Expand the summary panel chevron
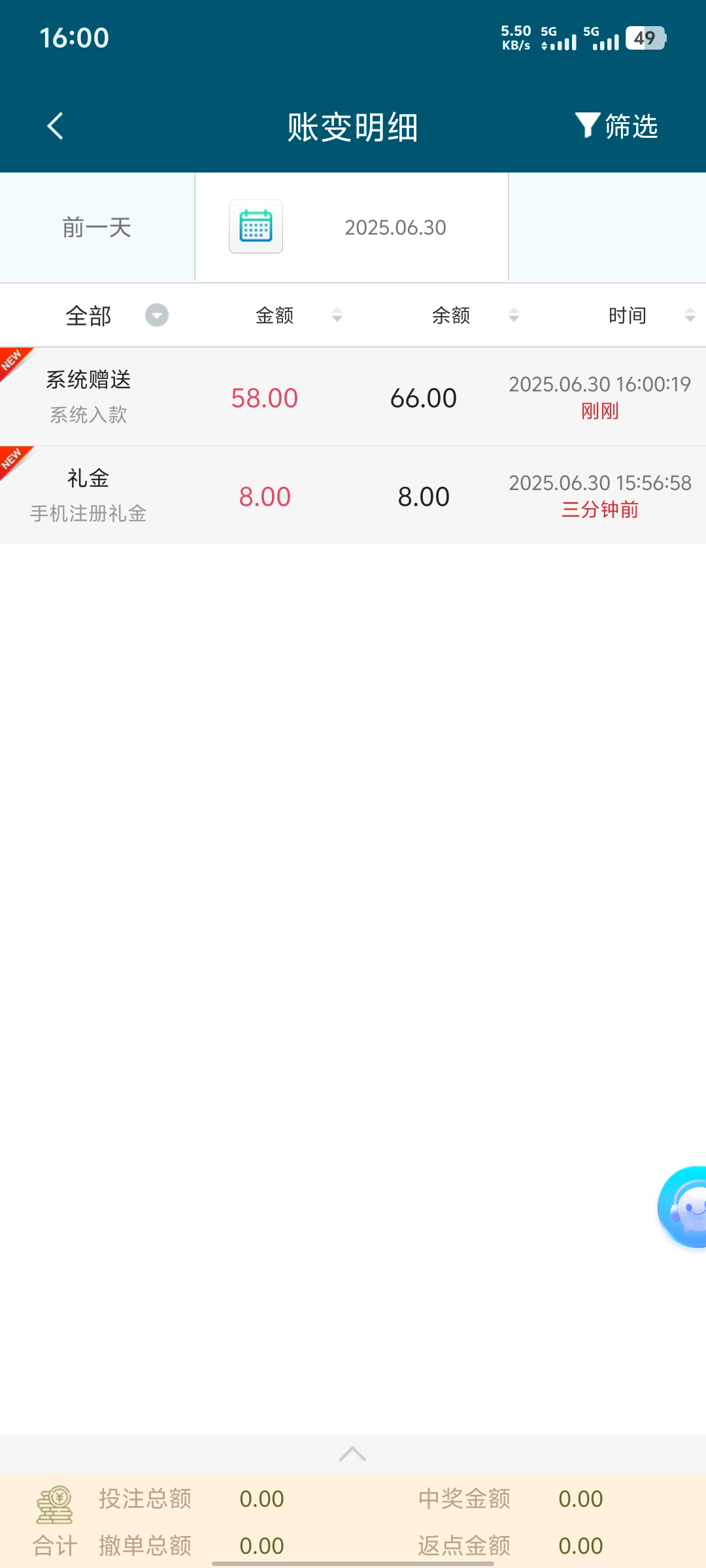706x1568 pixels. (x=353, y=1454)
